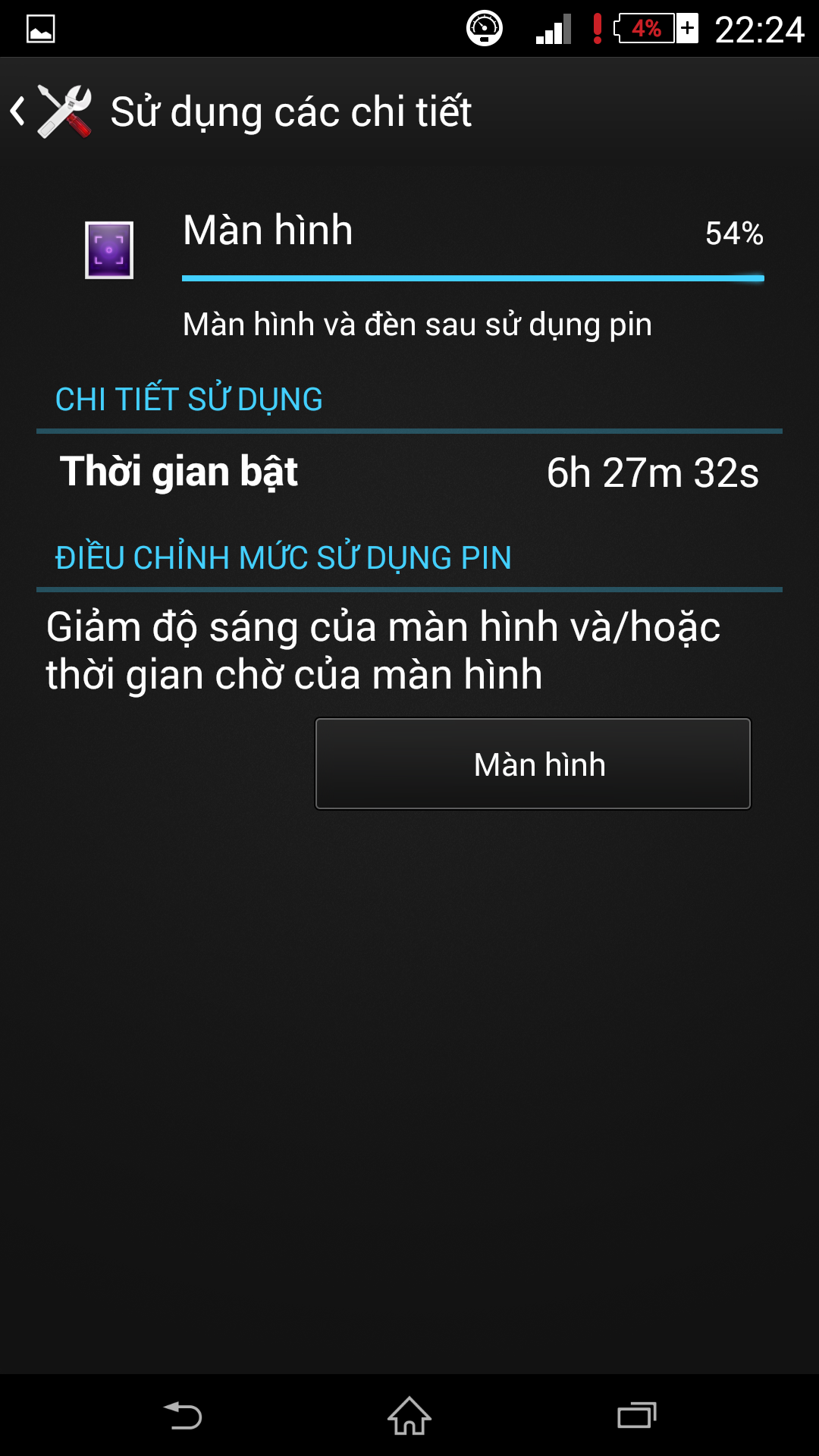Image resolution: width=819 pixels, height=1456 pixels.
Task: Open the recent apps view
Action: [x=637, y=1416]
